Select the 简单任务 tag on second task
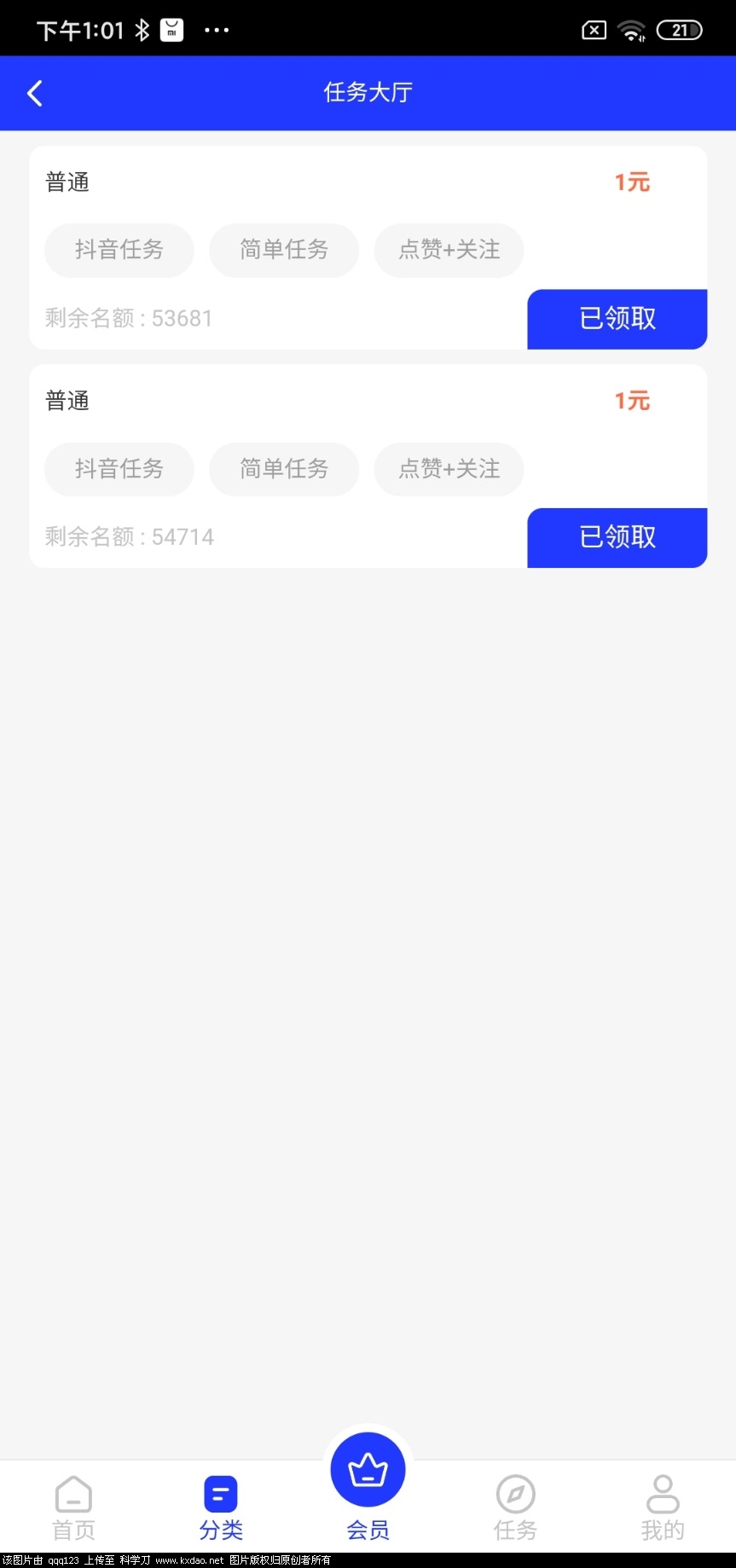 coord(283,469)
